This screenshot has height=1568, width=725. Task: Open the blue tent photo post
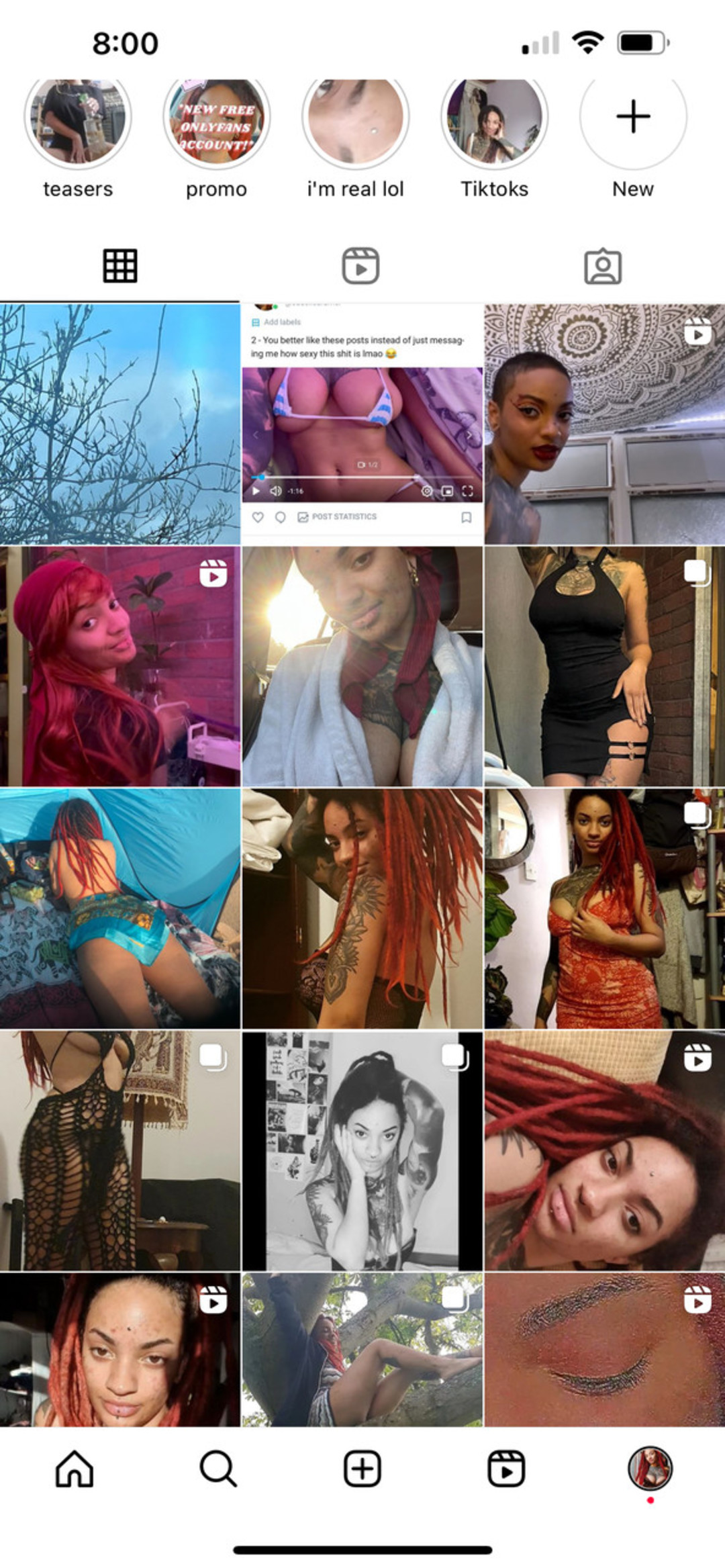(119, 909)
